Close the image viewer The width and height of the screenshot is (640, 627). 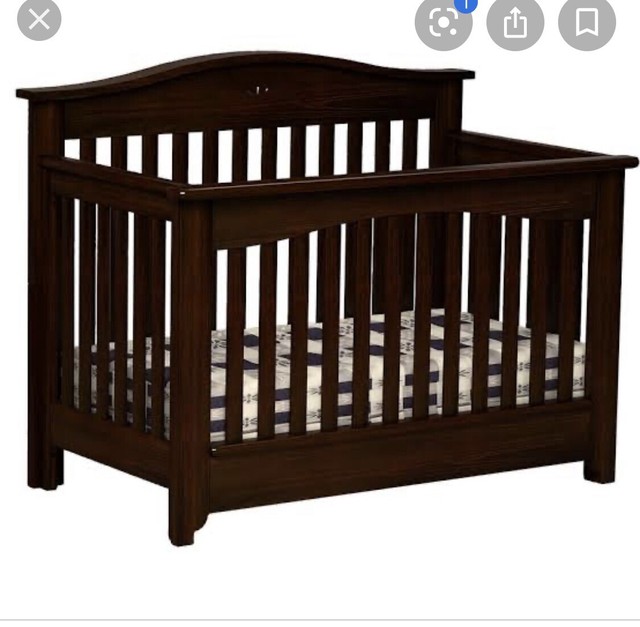39,19
